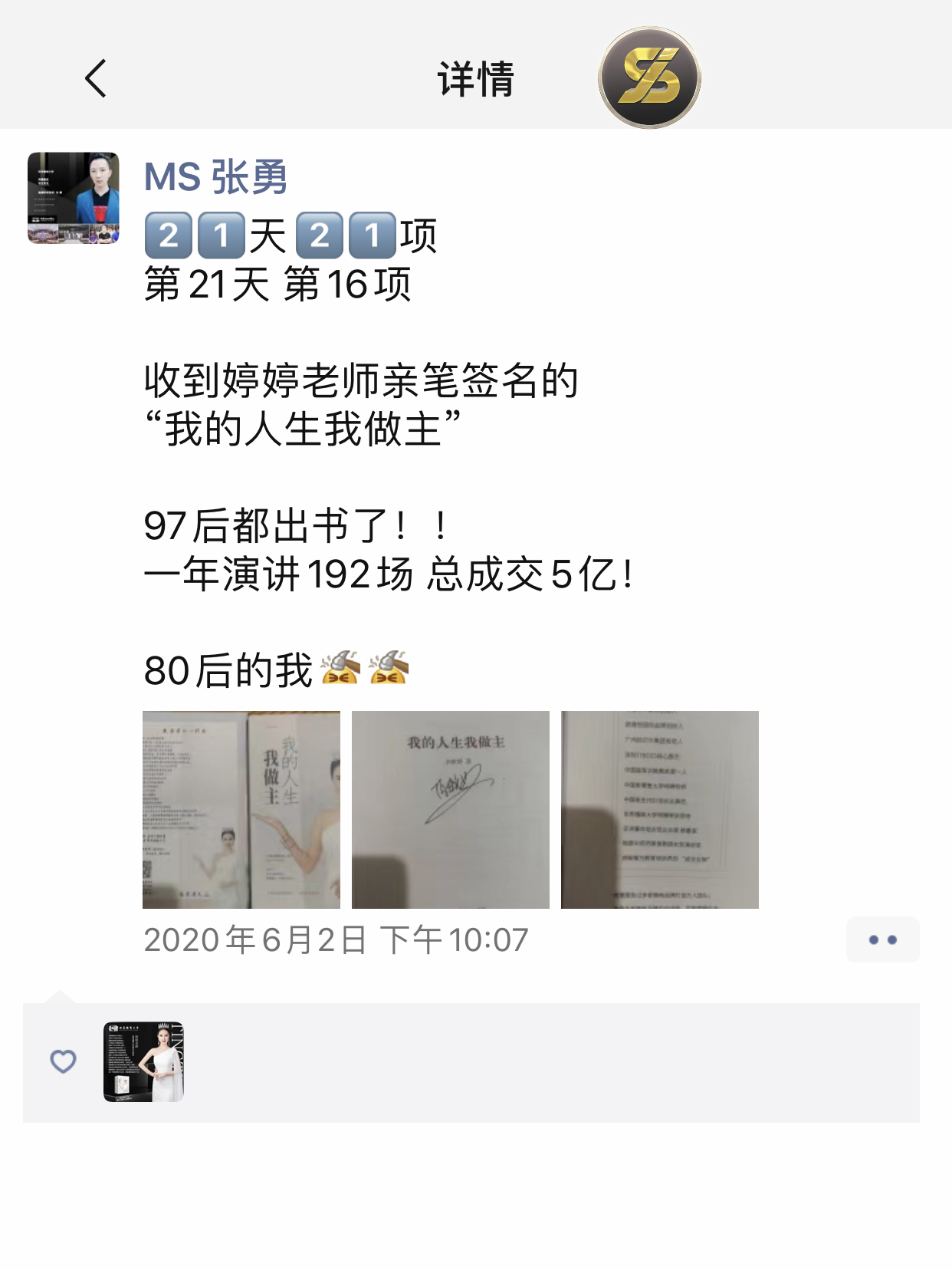View the third photo of the book page
This screenshot has height=1270, width=952.
pos(659,809)
